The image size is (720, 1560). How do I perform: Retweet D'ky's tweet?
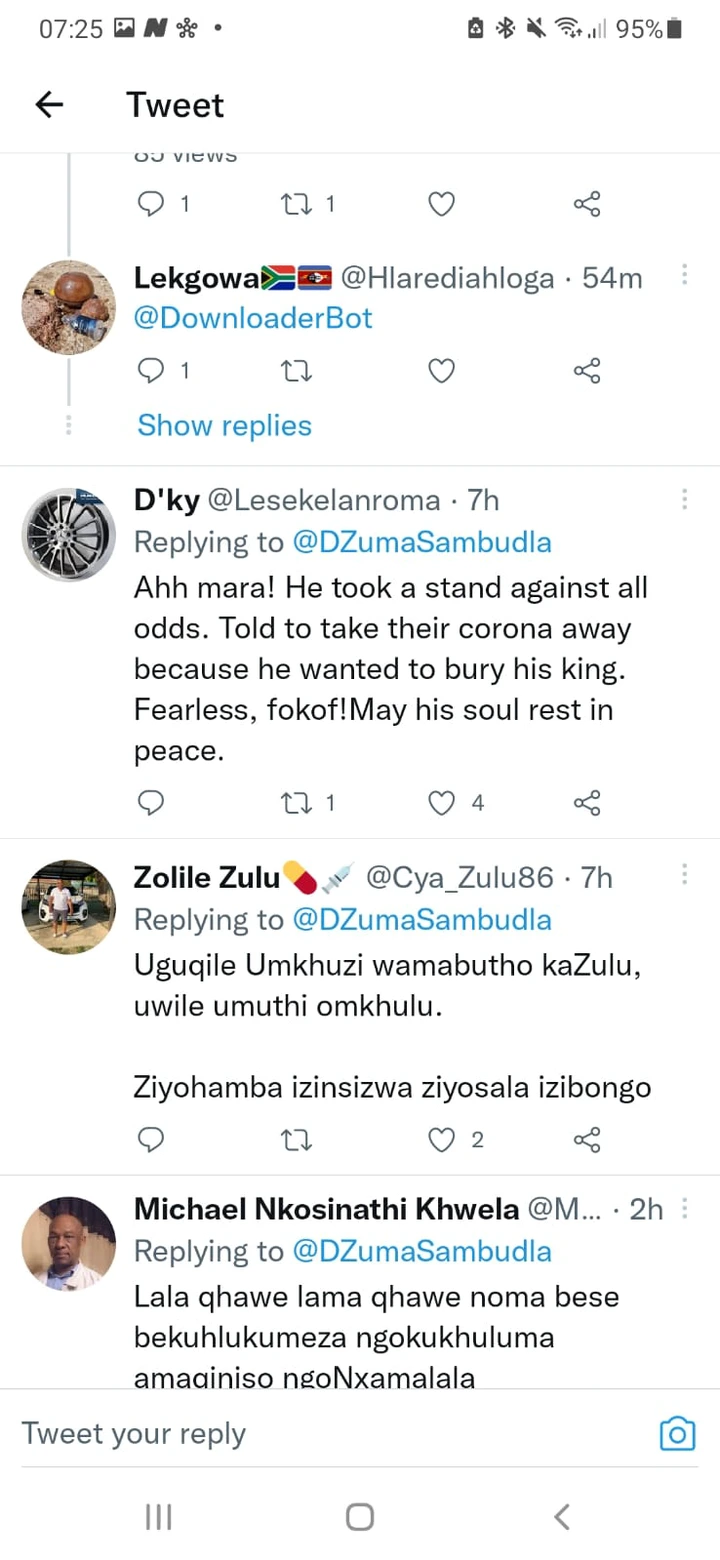pyautogui.click(x=294, y=802)
